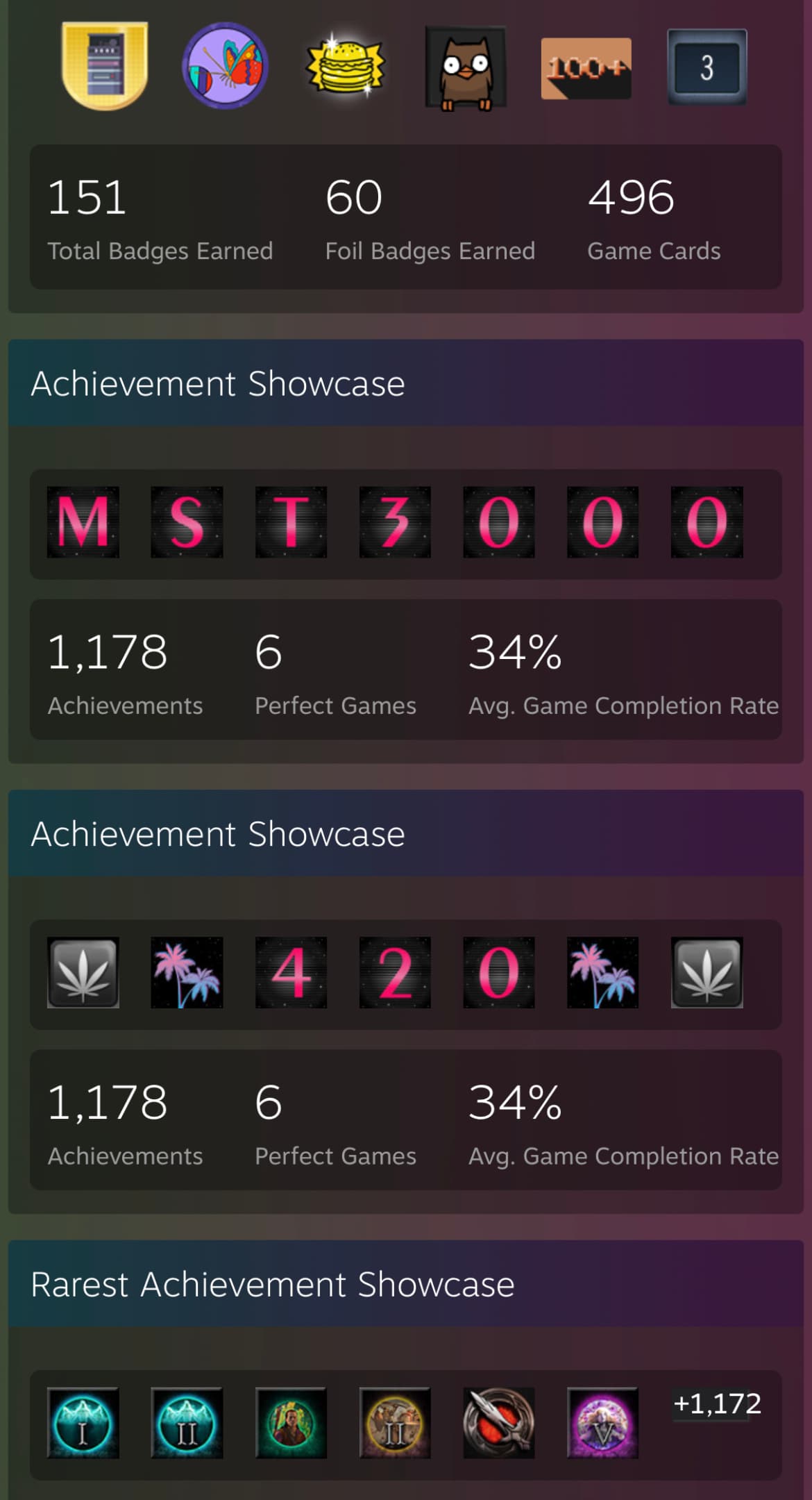
Task: Show the +1,172 more achievements
Action: pyautogui.click(x=717, y=1404)
